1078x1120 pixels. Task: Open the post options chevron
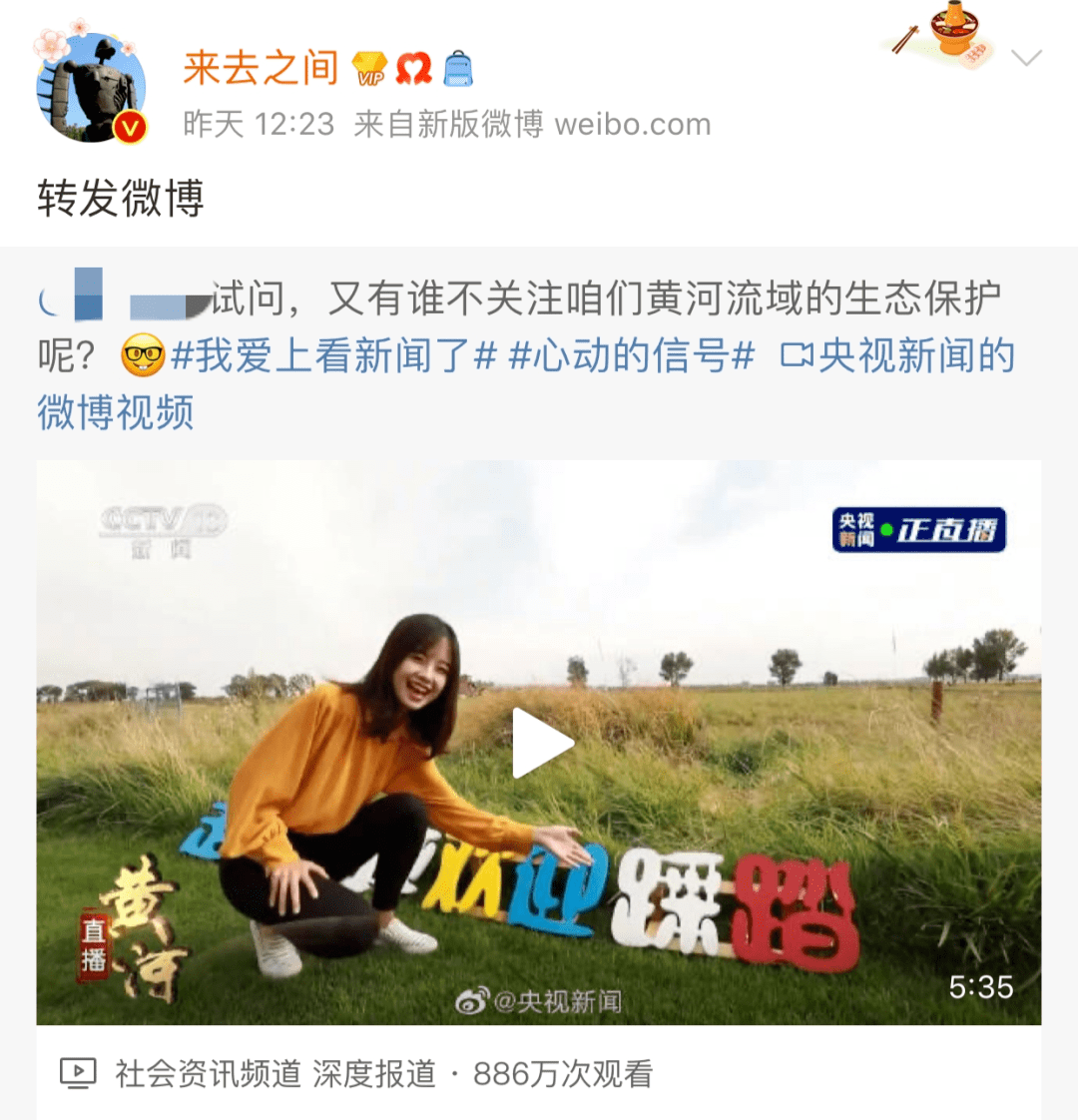tap(1025, 60)
